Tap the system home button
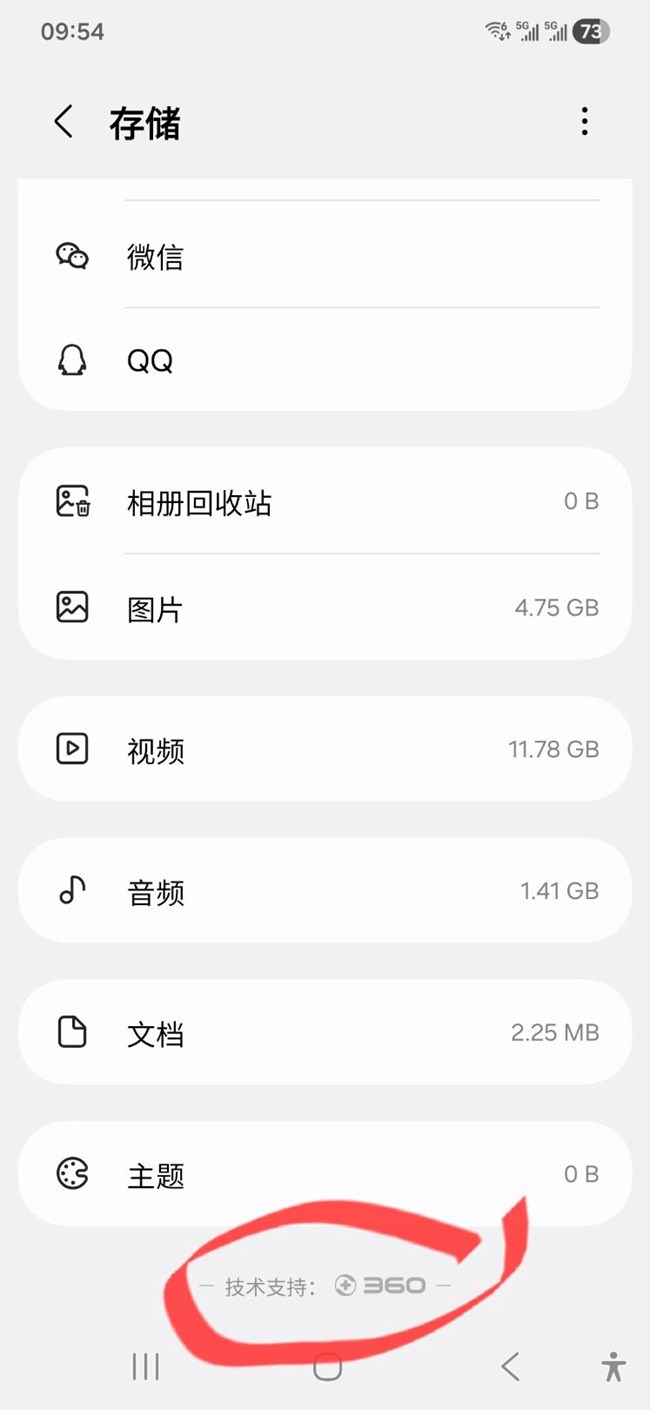 point(327,1366)
